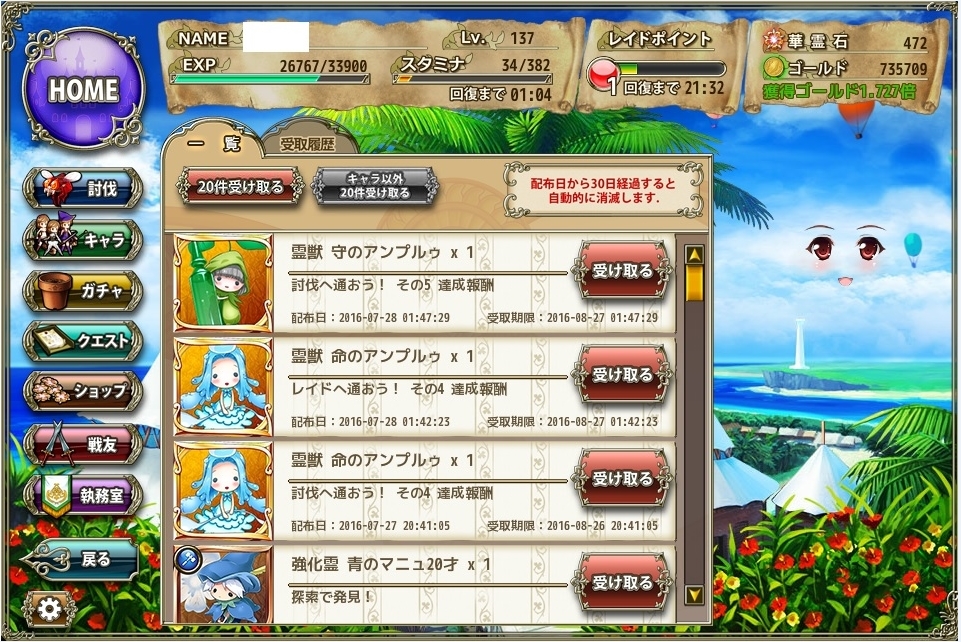The height and width of the screenshot is (642, 961).
Task: Claim 青のマニュ20才 with its 受け取る button
Action: point(622,582)
